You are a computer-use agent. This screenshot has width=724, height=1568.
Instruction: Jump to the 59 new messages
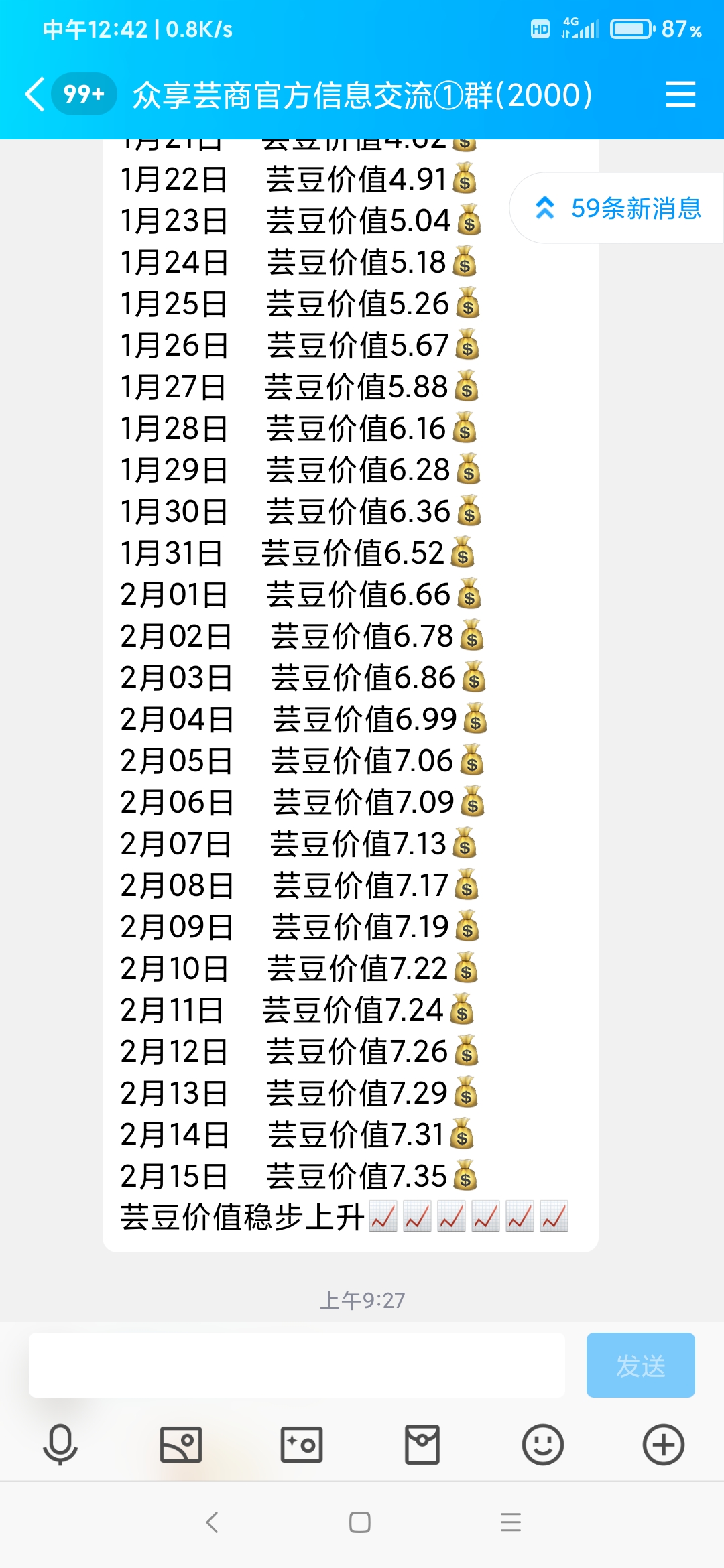(617, 208)
